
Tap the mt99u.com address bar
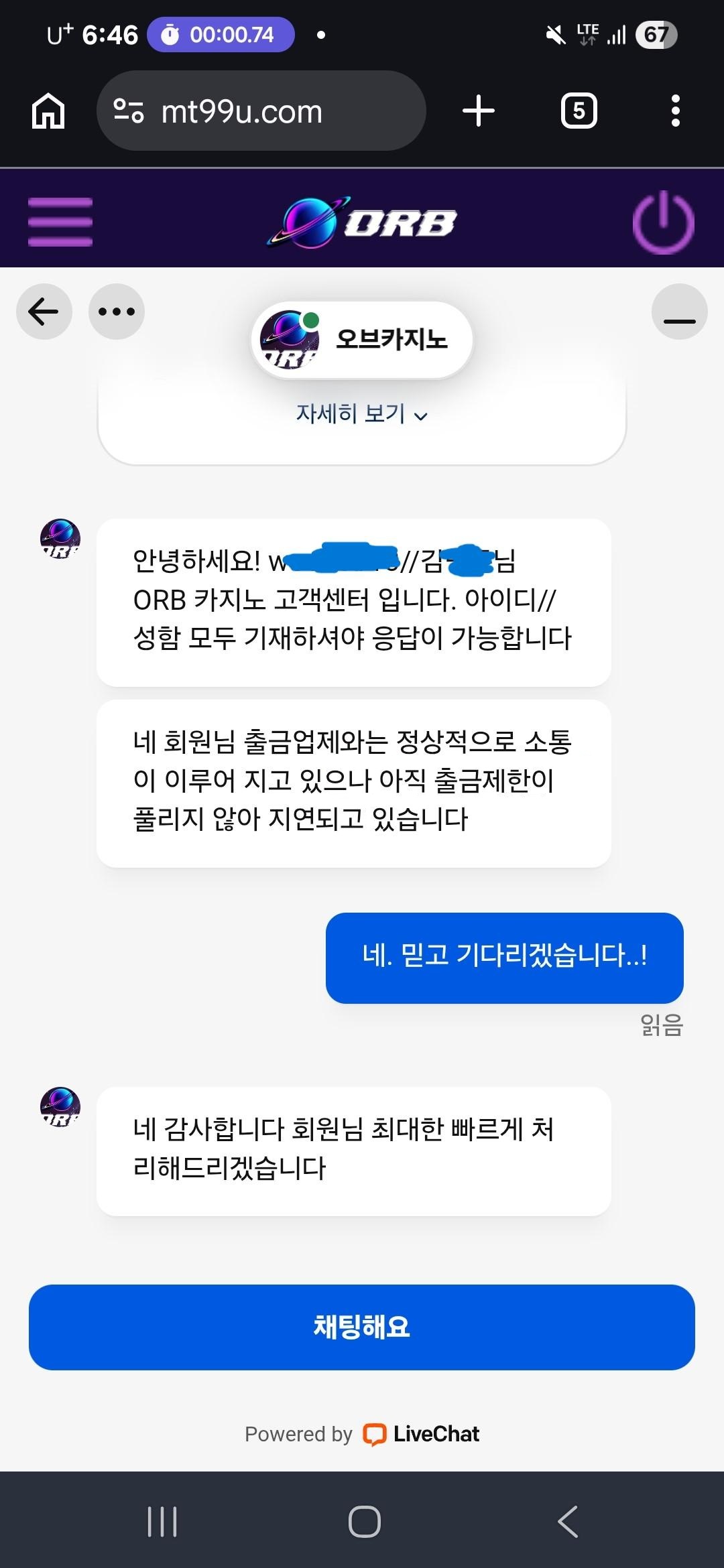click(261, 111)
